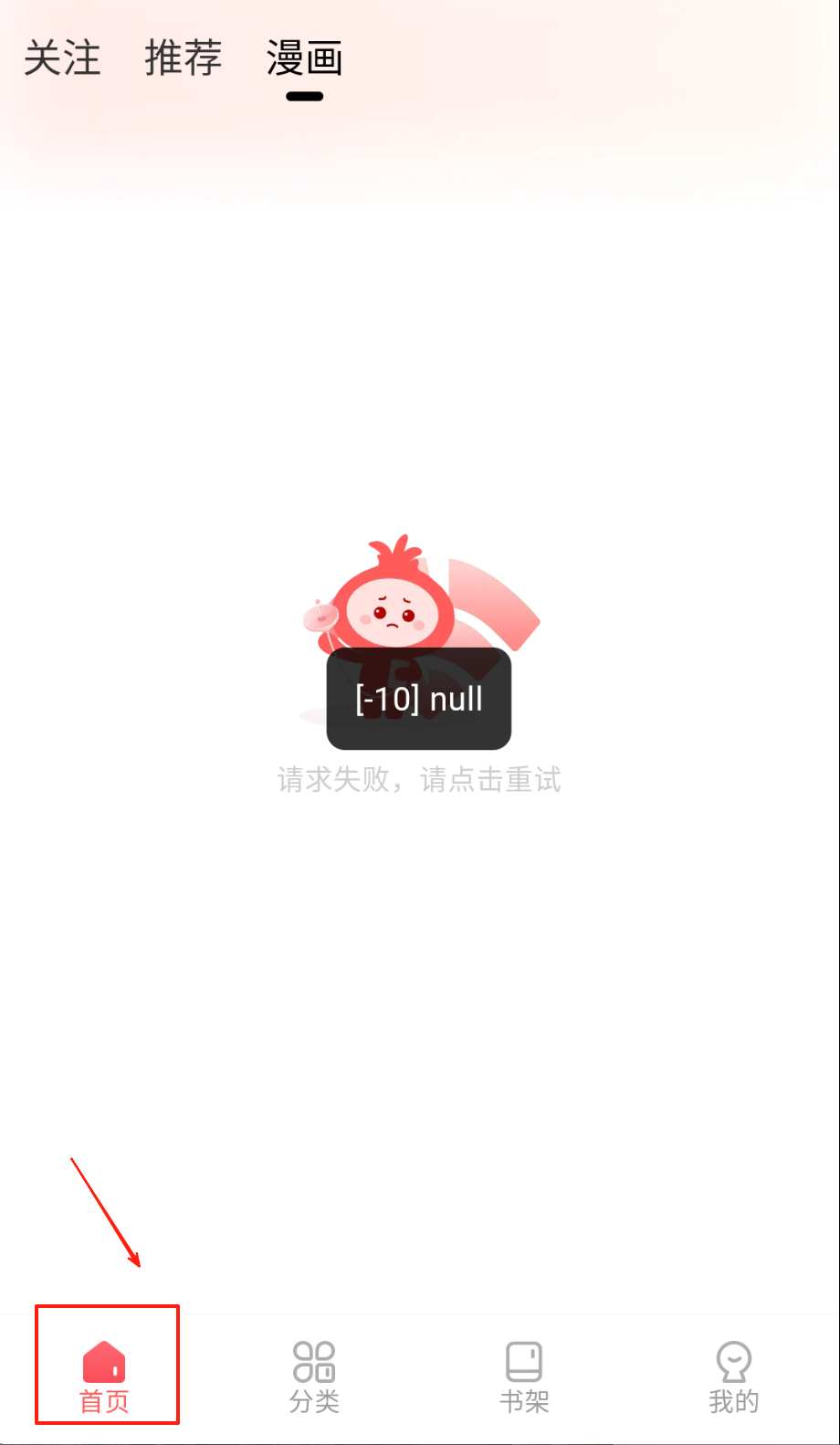This screenshot has width=840, height=1445.
Task: Tap 请求失败，请点击重试 to reload
Action: point(419,779)
